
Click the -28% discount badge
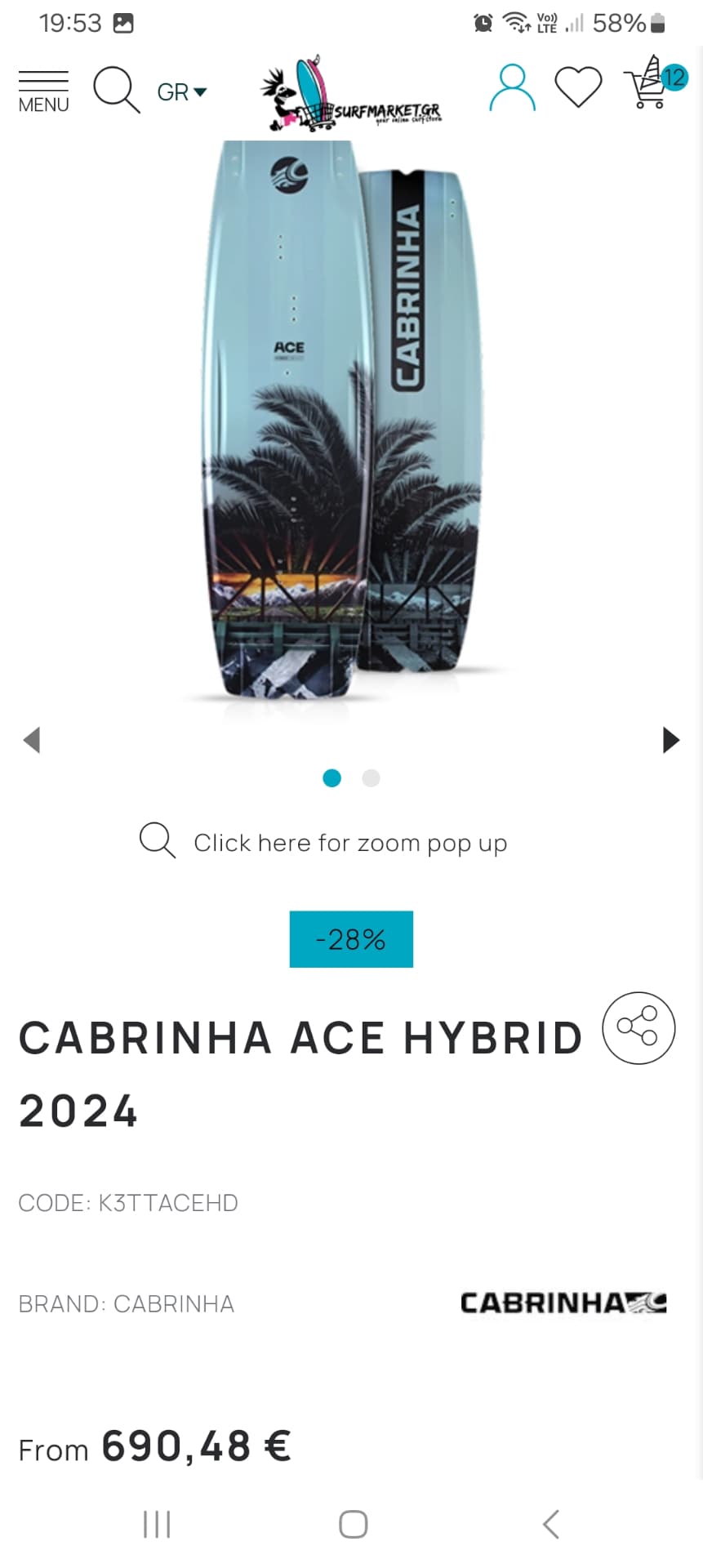point(351,938)
